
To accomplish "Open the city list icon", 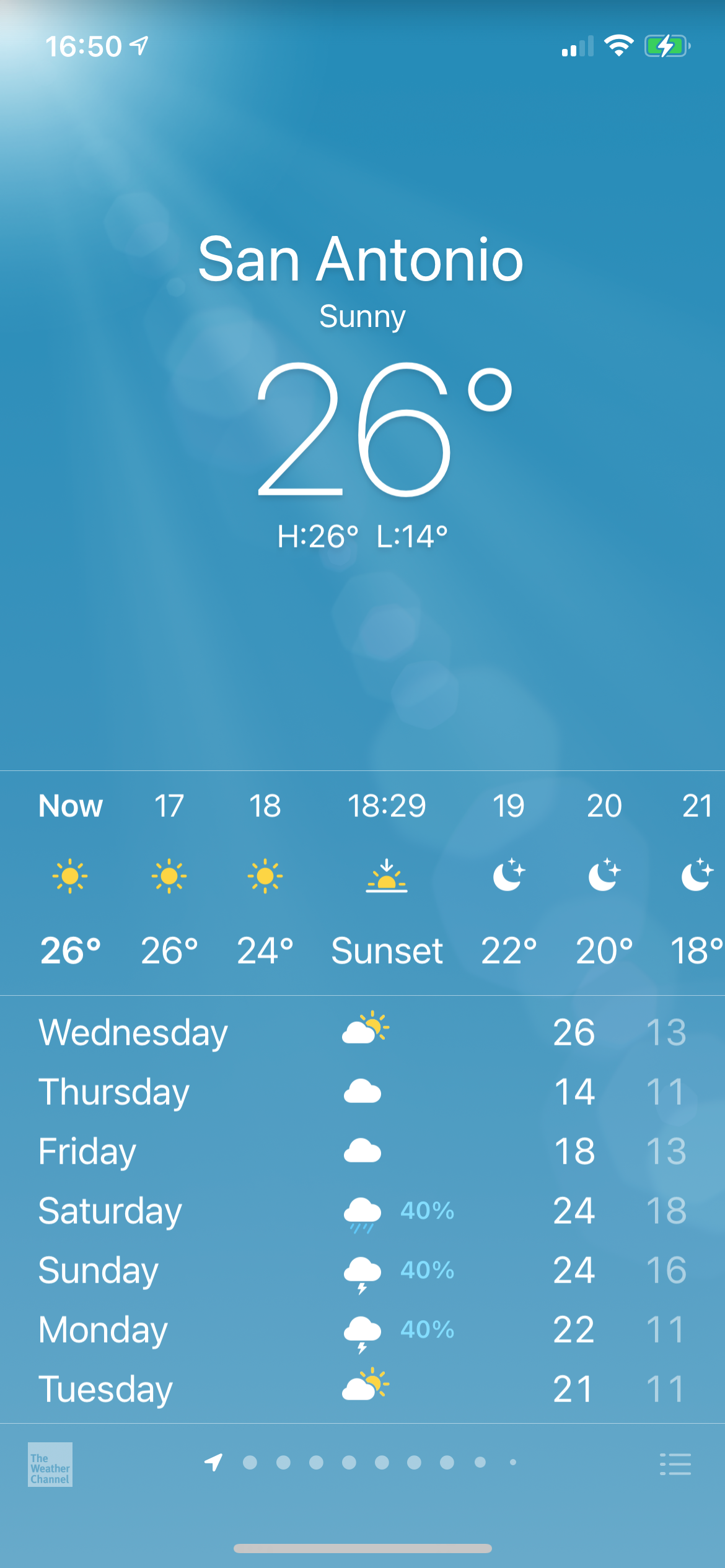I will coord(675,1464).
